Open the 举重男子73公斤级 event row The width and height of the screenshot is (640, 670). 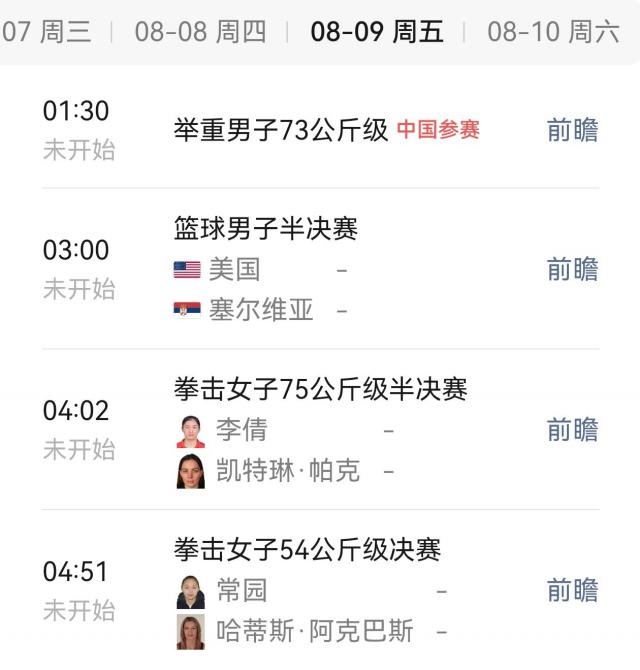coord(281,130)
